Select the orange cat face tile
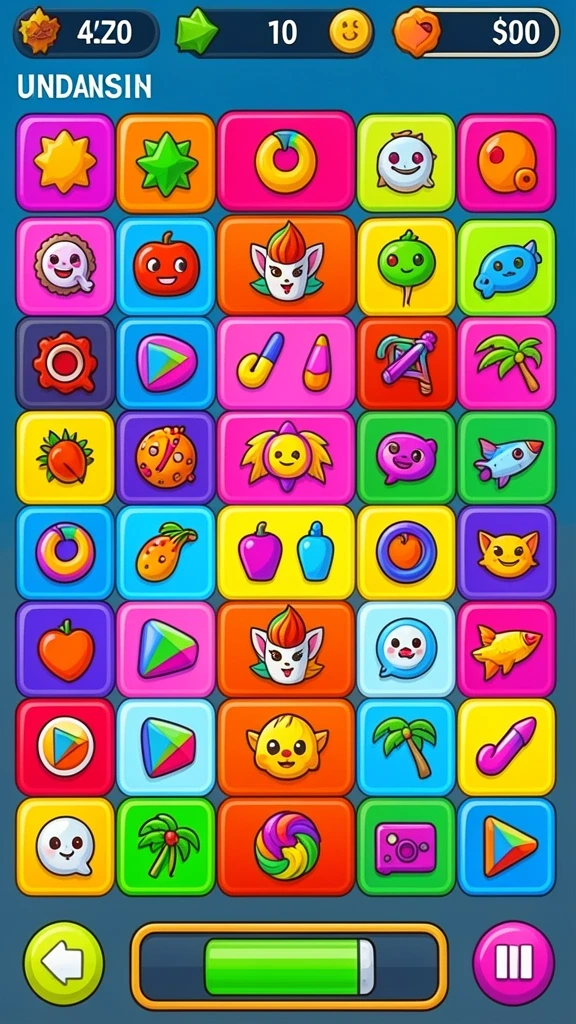The width and height of the screenshot is (576, 1024). (x=507, y=553)
